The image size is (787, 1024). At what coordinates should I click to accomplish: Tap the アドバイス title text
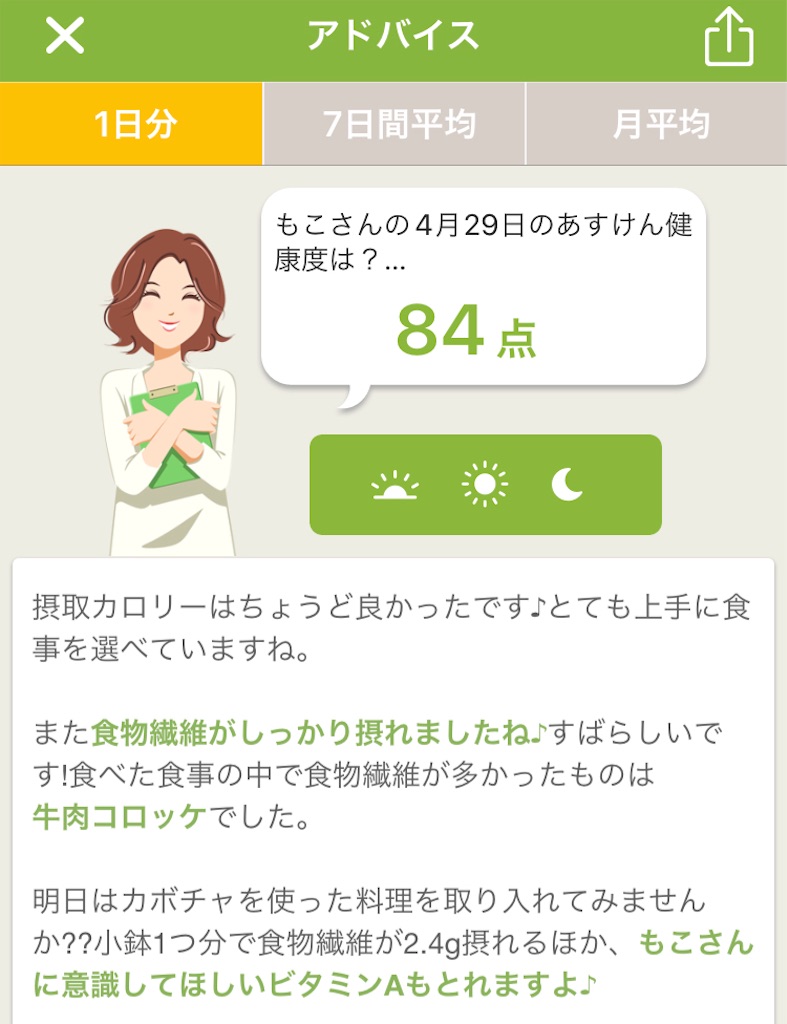(393, 34)
